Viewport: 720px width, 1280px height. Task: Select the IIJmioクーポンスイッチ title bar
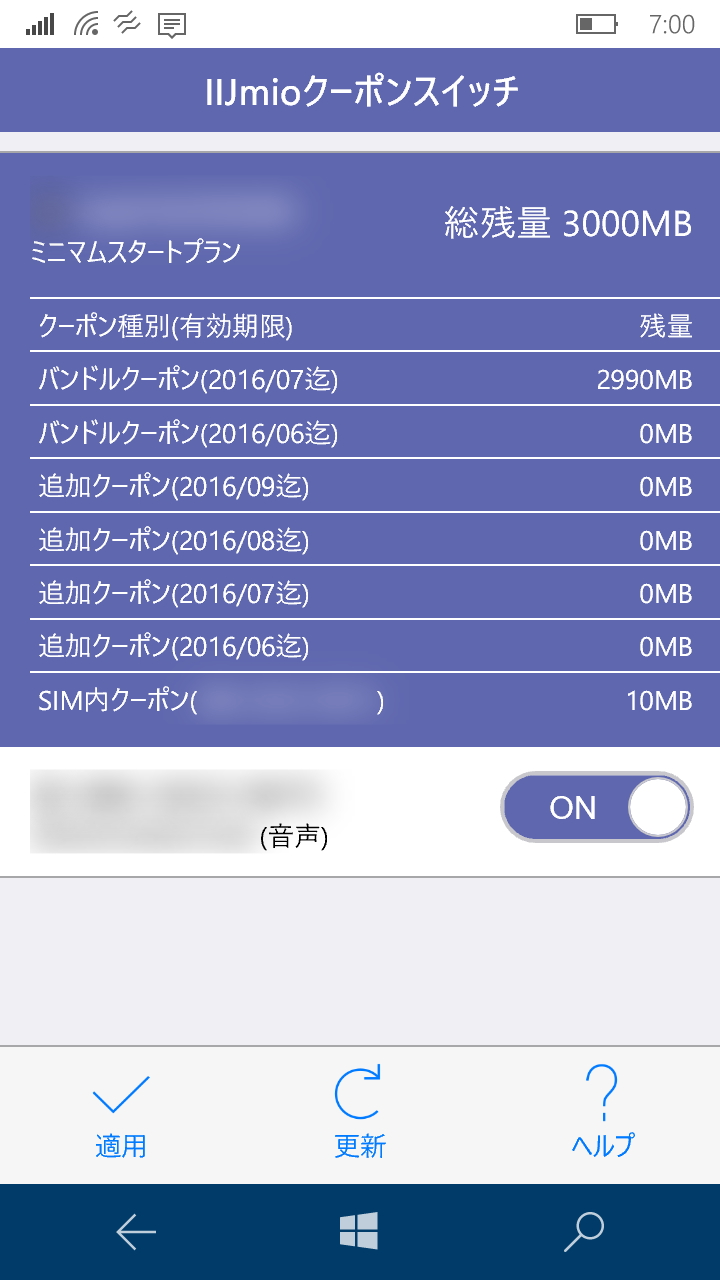click(360, 90)
